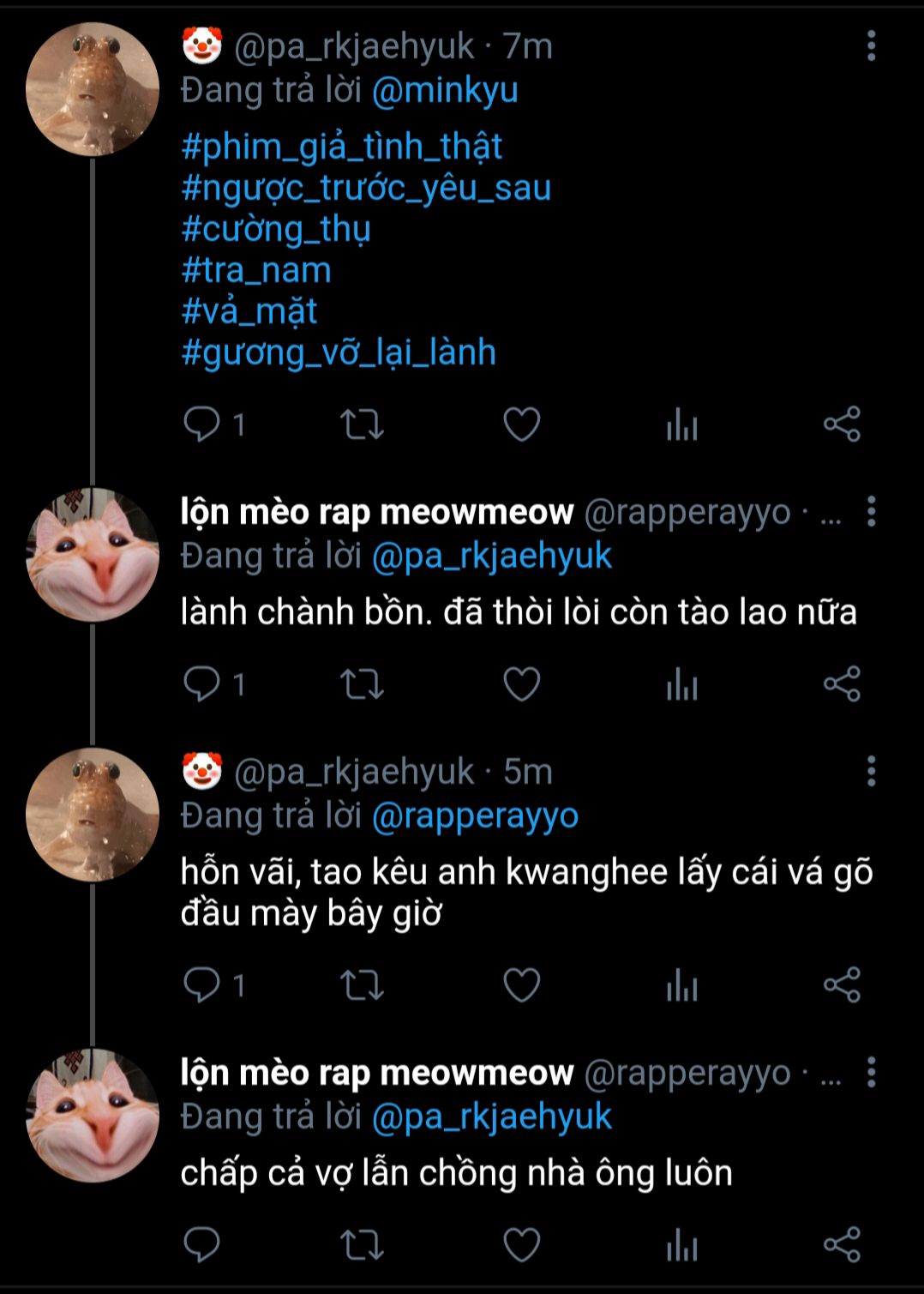Image resolution: width=924 pixels, height=1294 pixels.
Task: Reply to the "hỗn vãi" tweet
Action: pyautogui.click(x=202, y=984)
